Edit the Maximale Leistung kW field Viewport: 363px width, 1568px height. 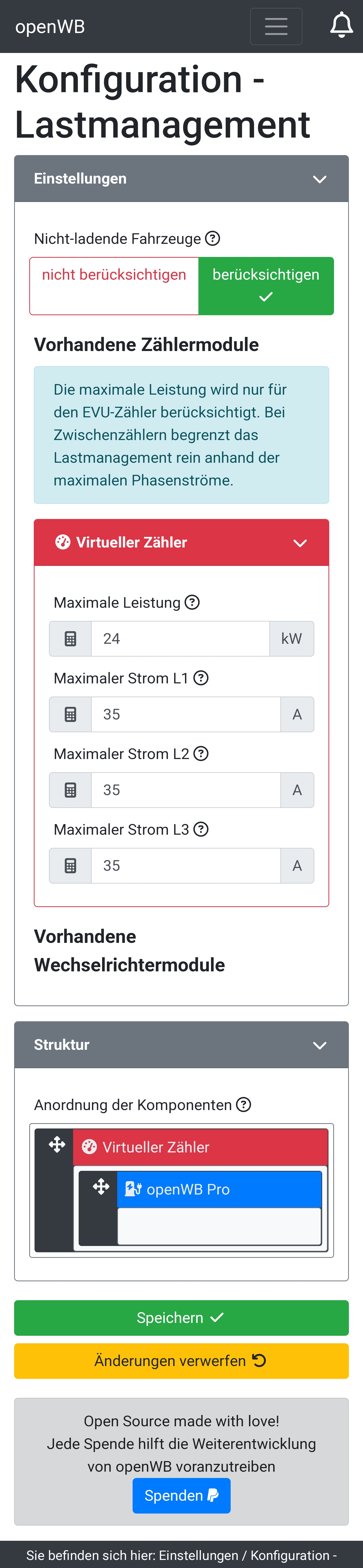(180, 638)
